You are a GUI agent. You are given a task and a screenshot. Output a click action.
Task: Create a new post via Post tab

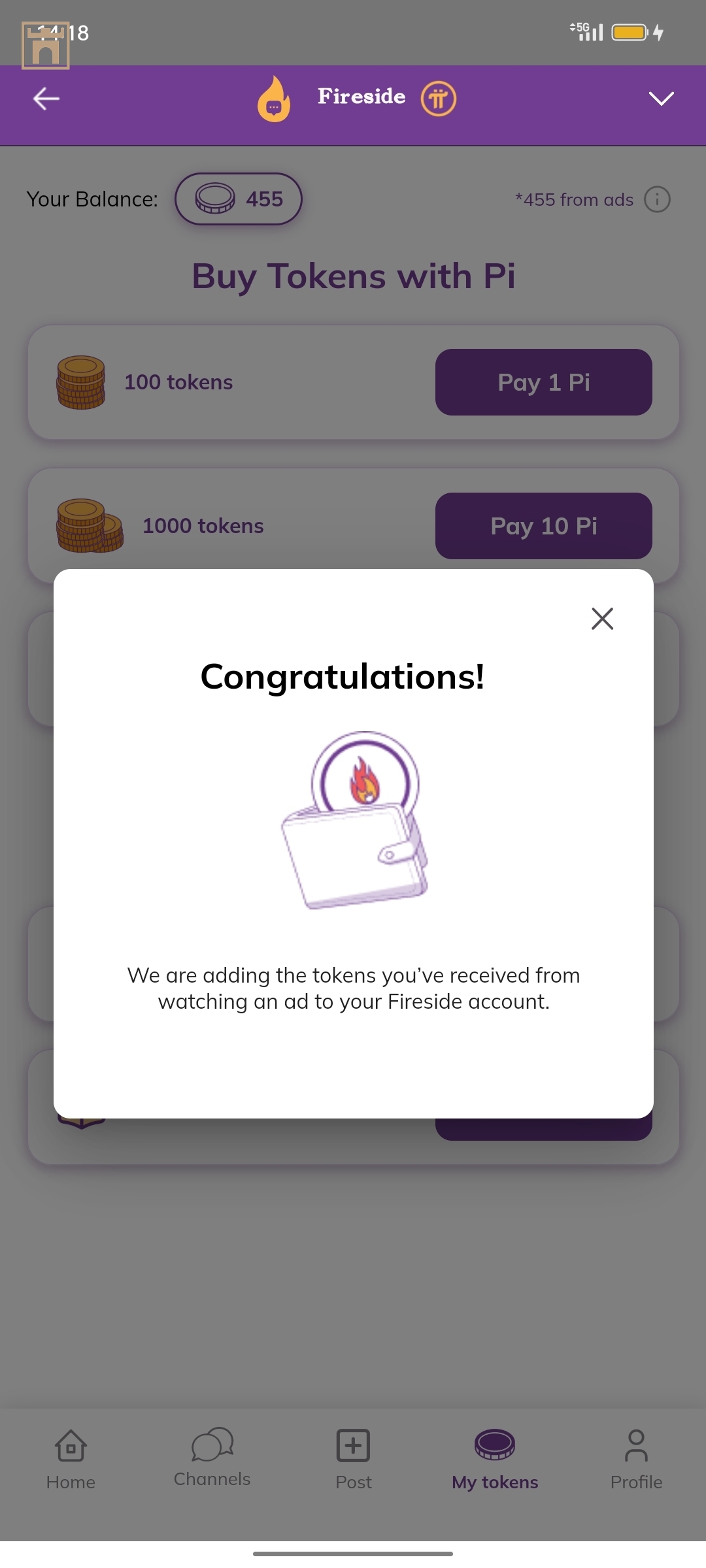353,1459
